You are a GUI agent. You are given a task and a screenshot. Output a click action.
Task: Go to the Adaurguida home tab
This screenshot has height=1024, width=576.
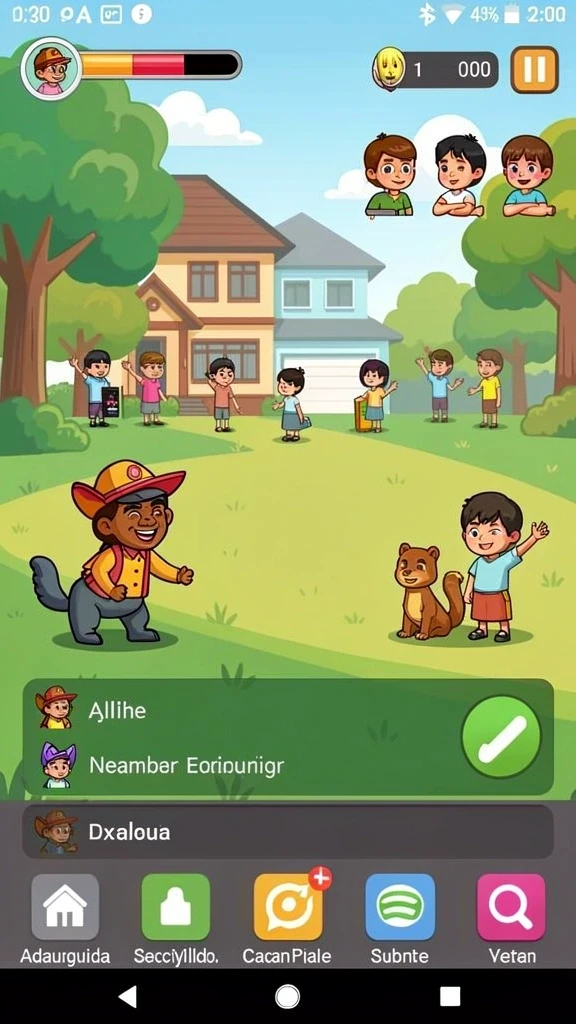(65, 920)
